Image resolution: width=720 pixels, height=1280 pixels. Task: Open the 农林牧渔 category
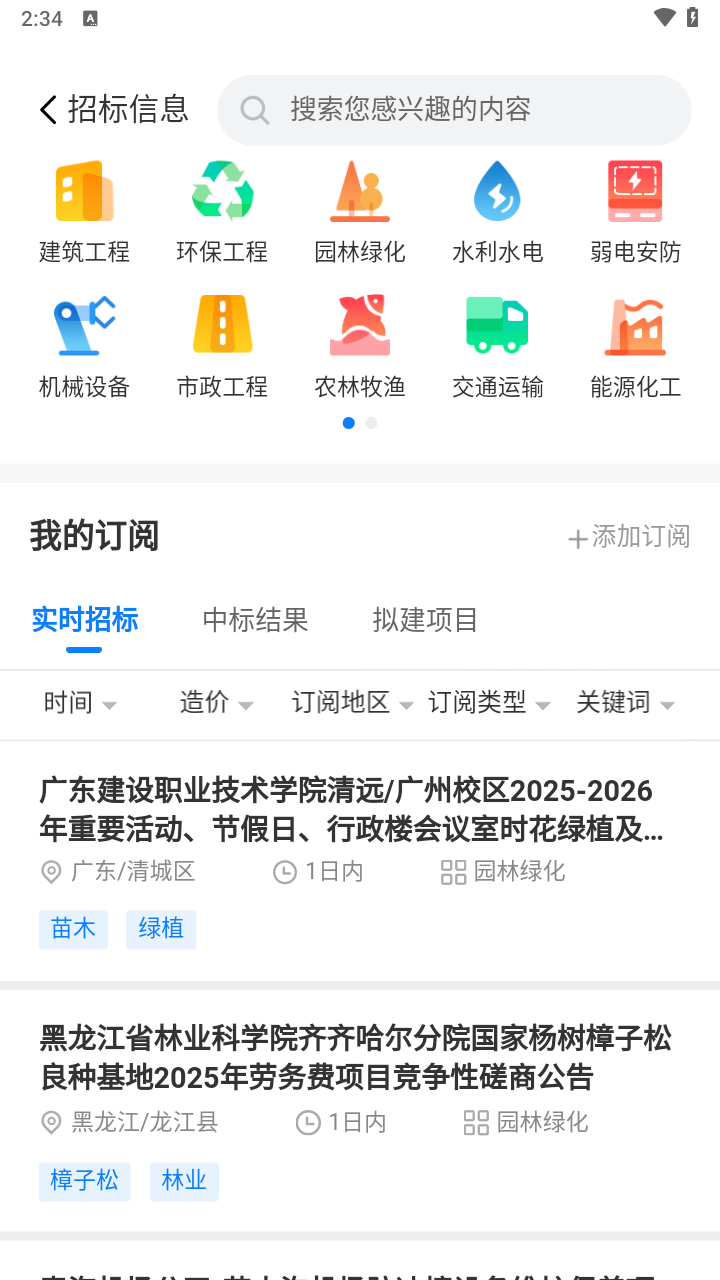coord(360,347)
